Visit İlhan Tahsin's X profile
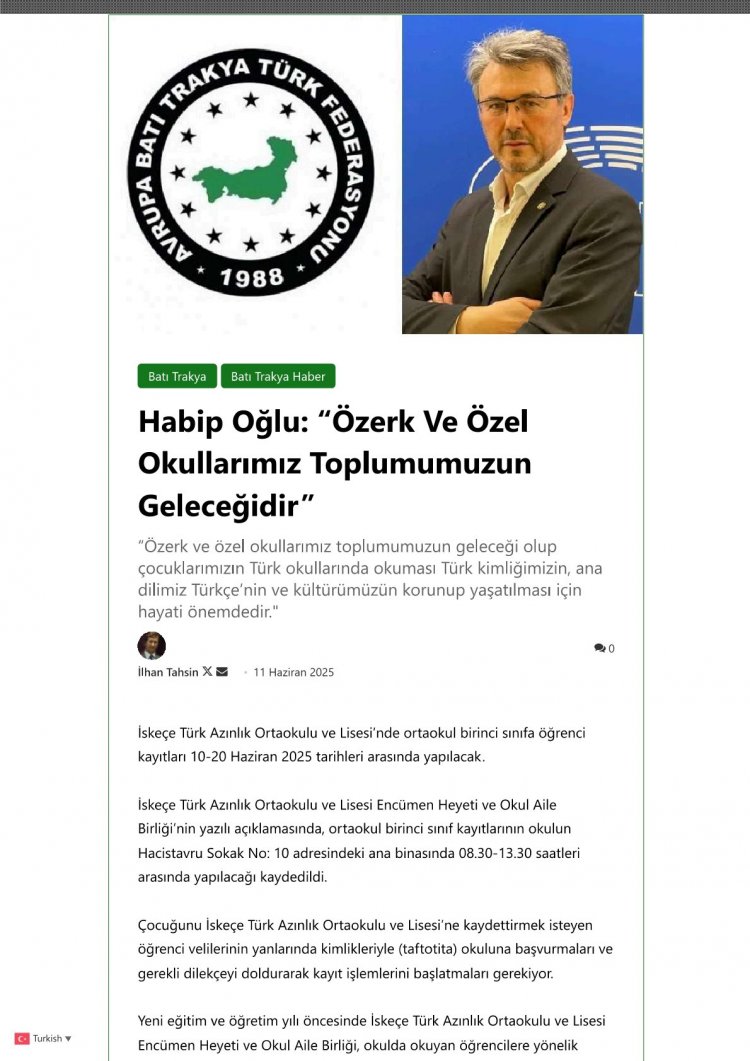 click(207, 672)
